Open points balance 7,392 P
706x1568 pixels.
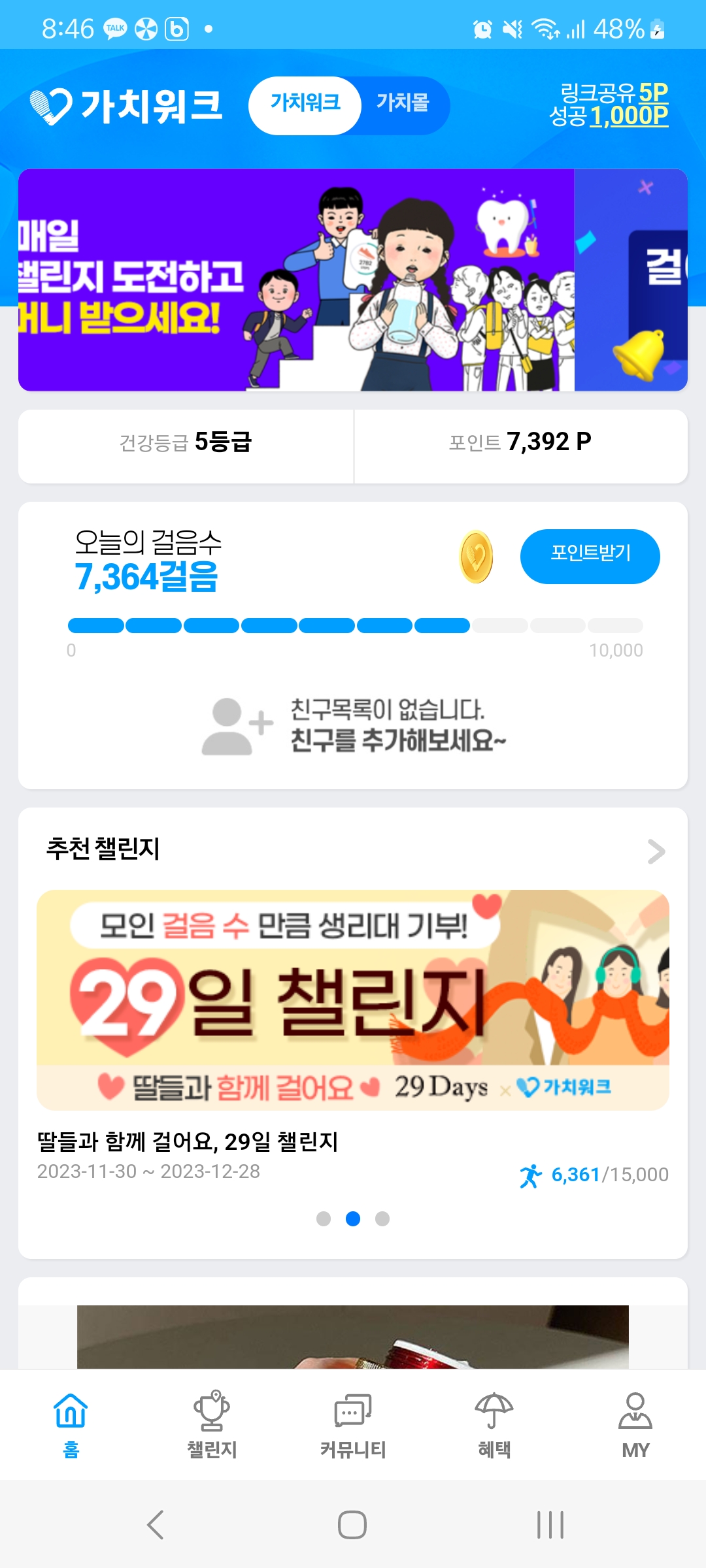click(520, 443)
